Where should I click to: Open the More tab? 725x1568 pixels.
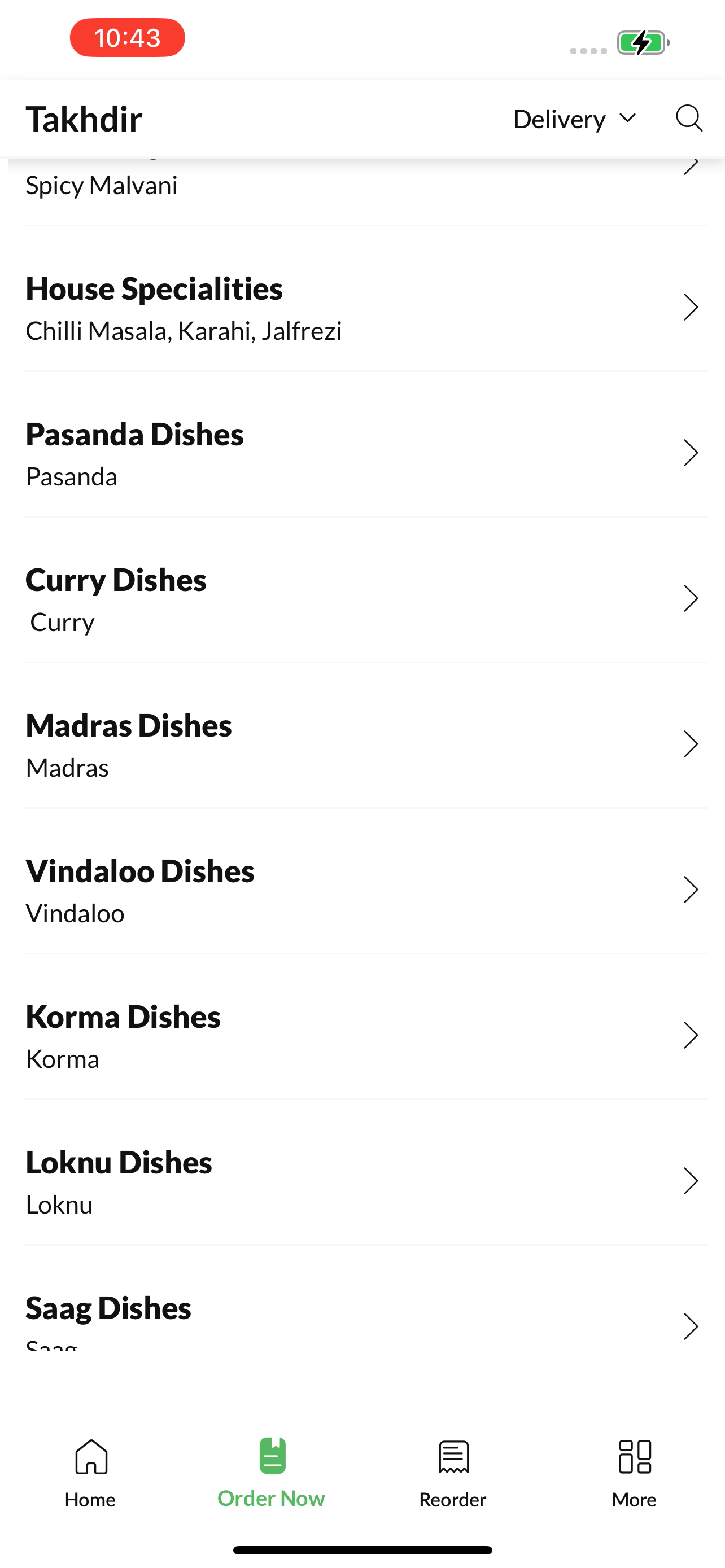click(x=634, y=1473)
